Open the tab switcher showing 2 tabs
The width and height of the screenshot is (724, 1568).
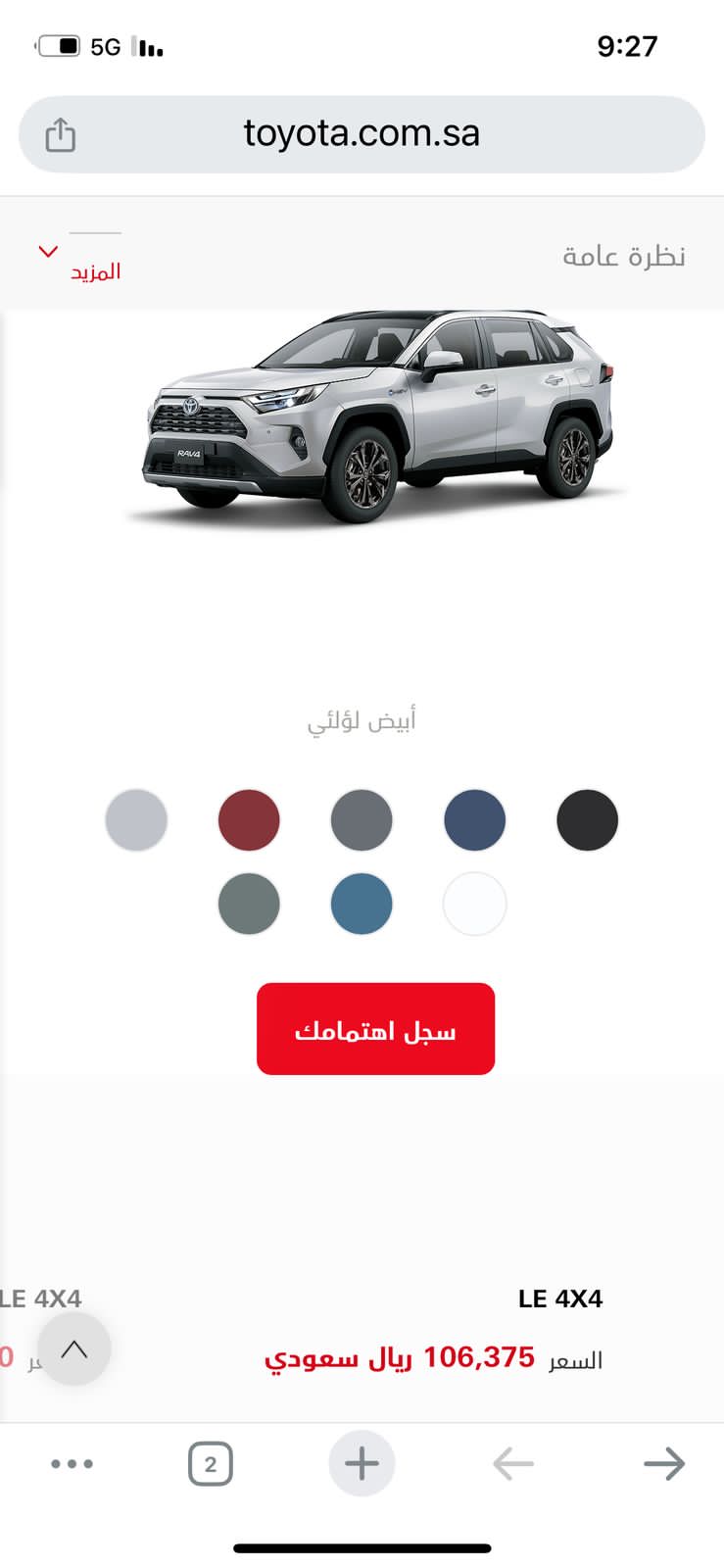[210, 1464]
